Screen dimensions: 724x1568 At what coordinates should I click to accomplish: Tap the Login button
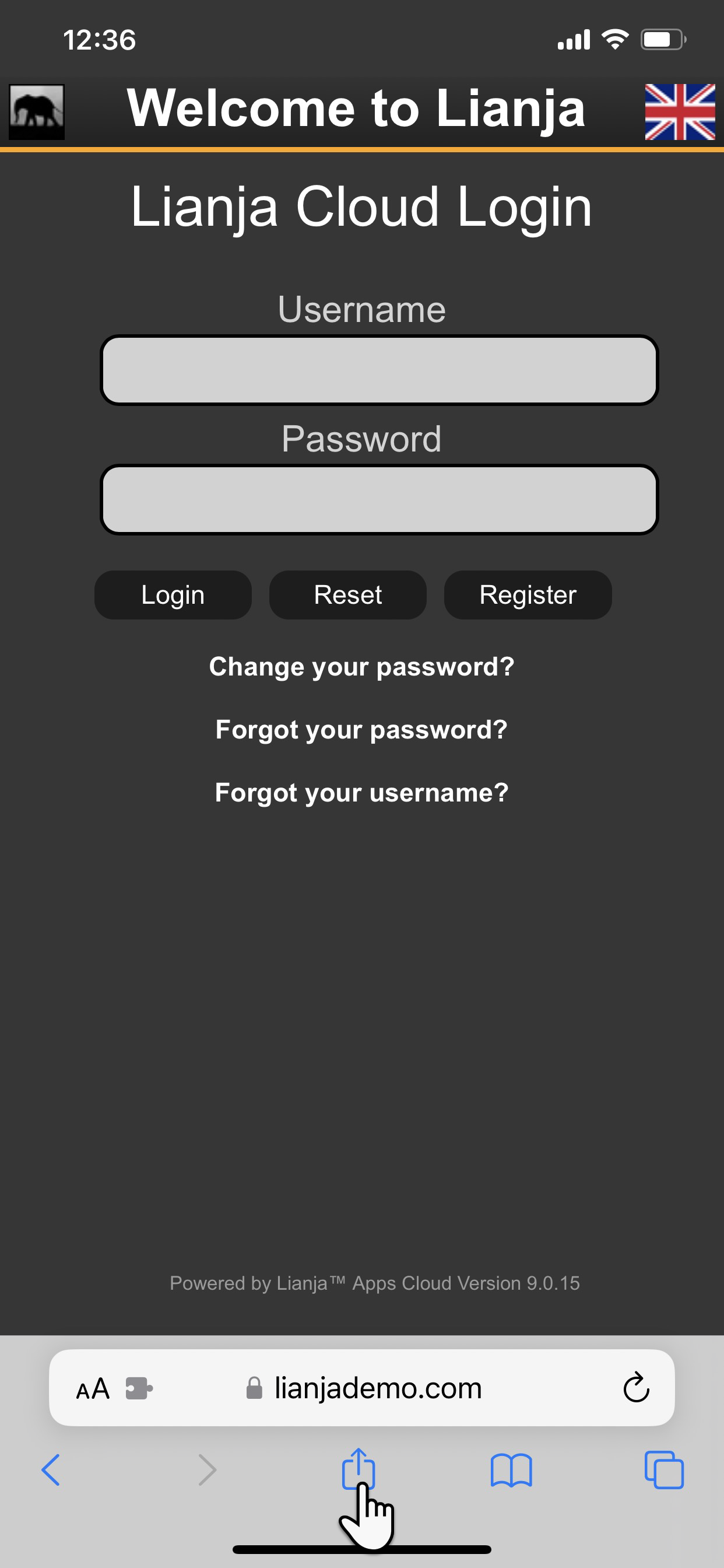point(173,594)
